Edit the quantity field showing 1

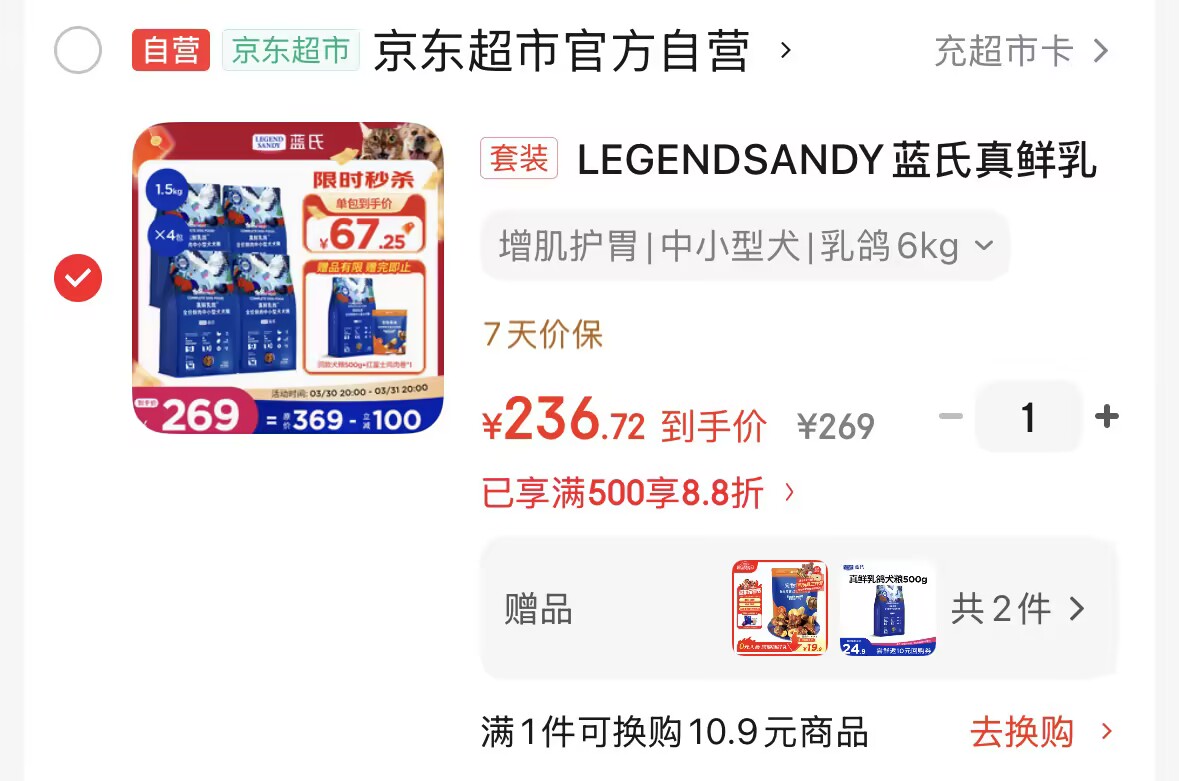click(x=1028, y=417)
